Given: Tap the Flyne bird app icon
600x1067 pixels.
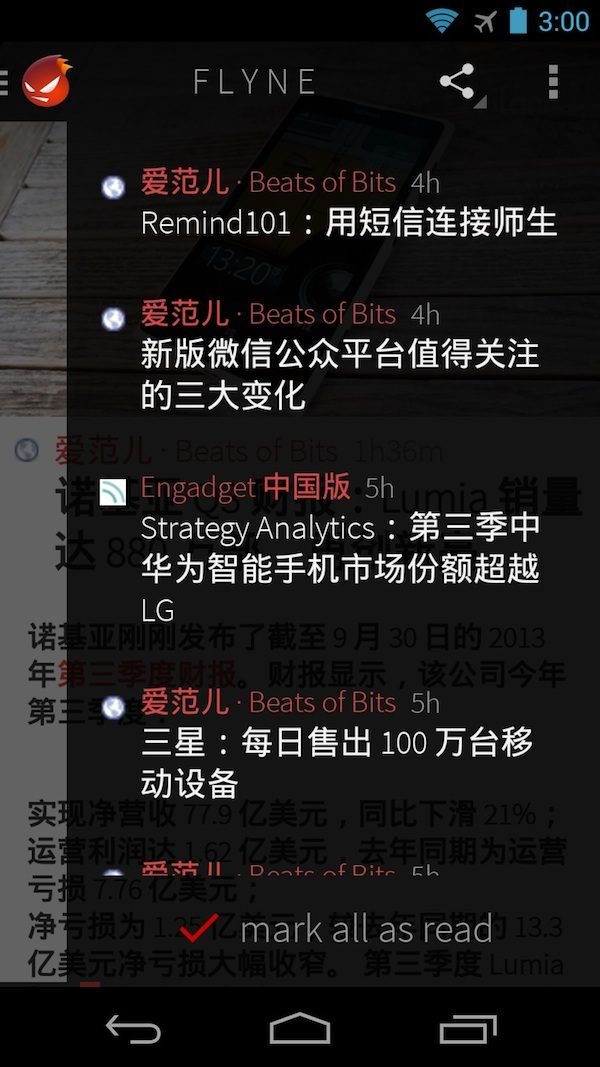Looking at the screenshot, I should point(47,81).
